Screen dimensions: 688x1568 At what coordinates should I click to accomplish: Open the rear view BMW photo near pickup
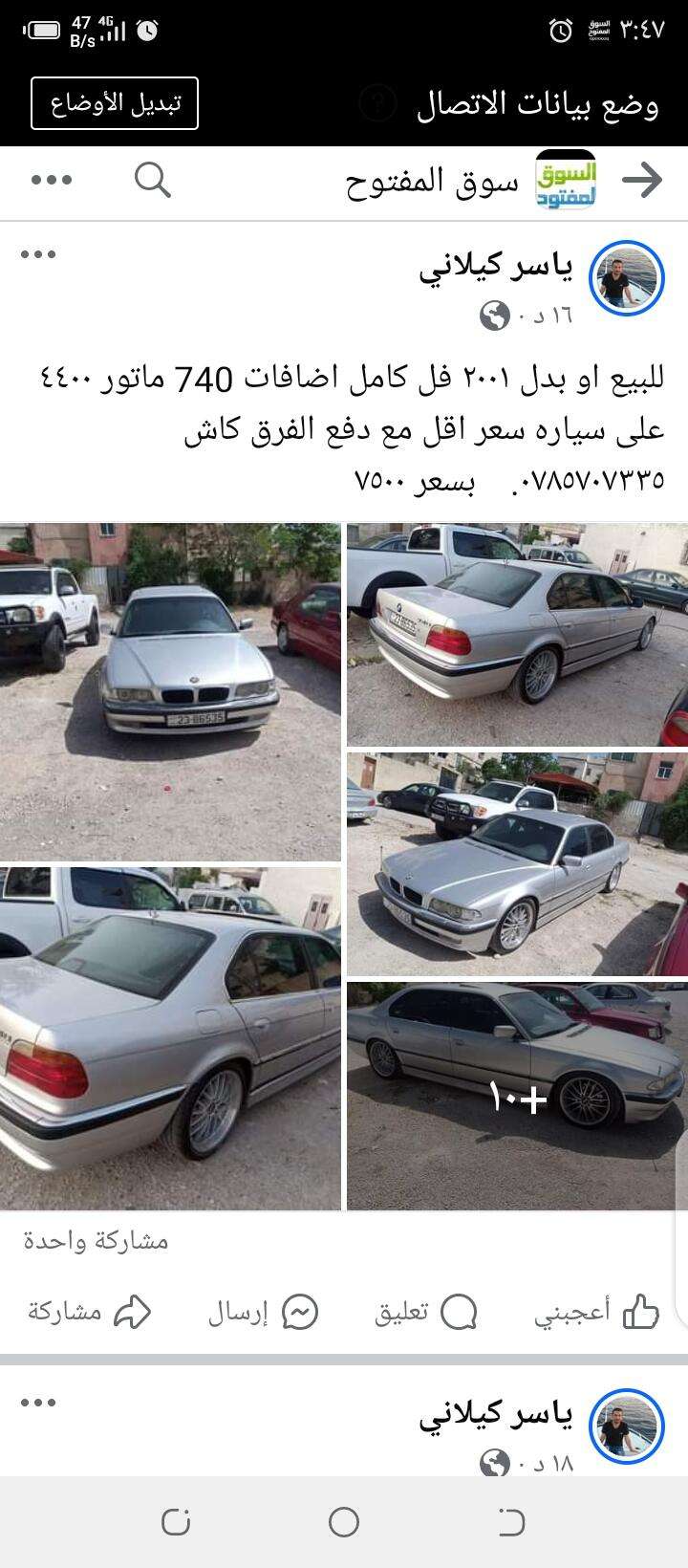[x=517, y=634]
